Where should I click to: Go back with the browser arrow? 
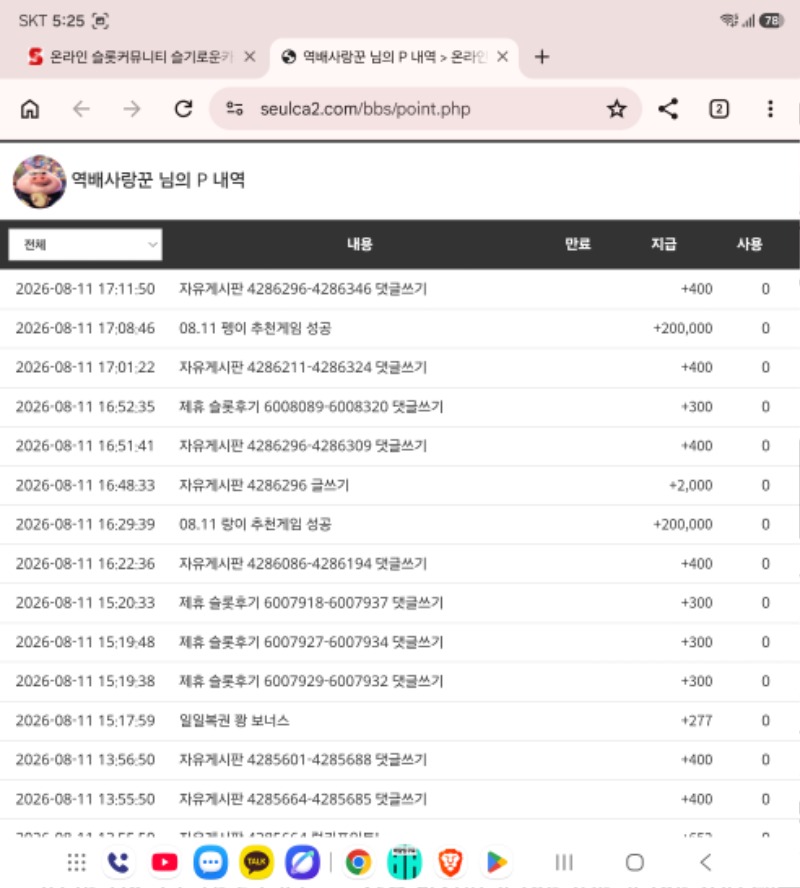click(x=82, y=109)
